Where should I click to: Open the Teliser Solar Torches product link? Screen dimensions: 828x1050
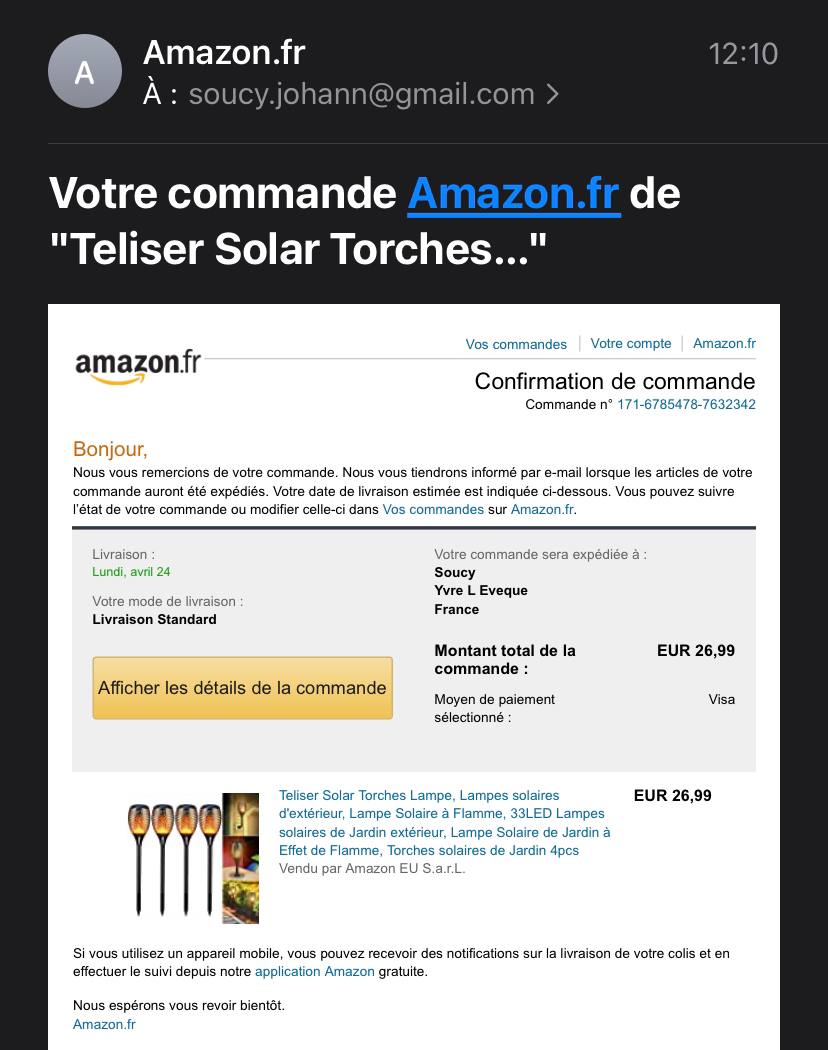click(x=444, y=823)
